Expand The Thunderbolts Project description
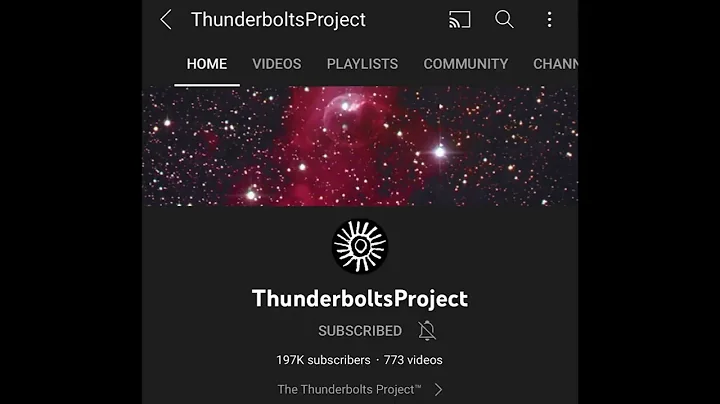The height and width of the screenshot is (404, 720). 359,389
